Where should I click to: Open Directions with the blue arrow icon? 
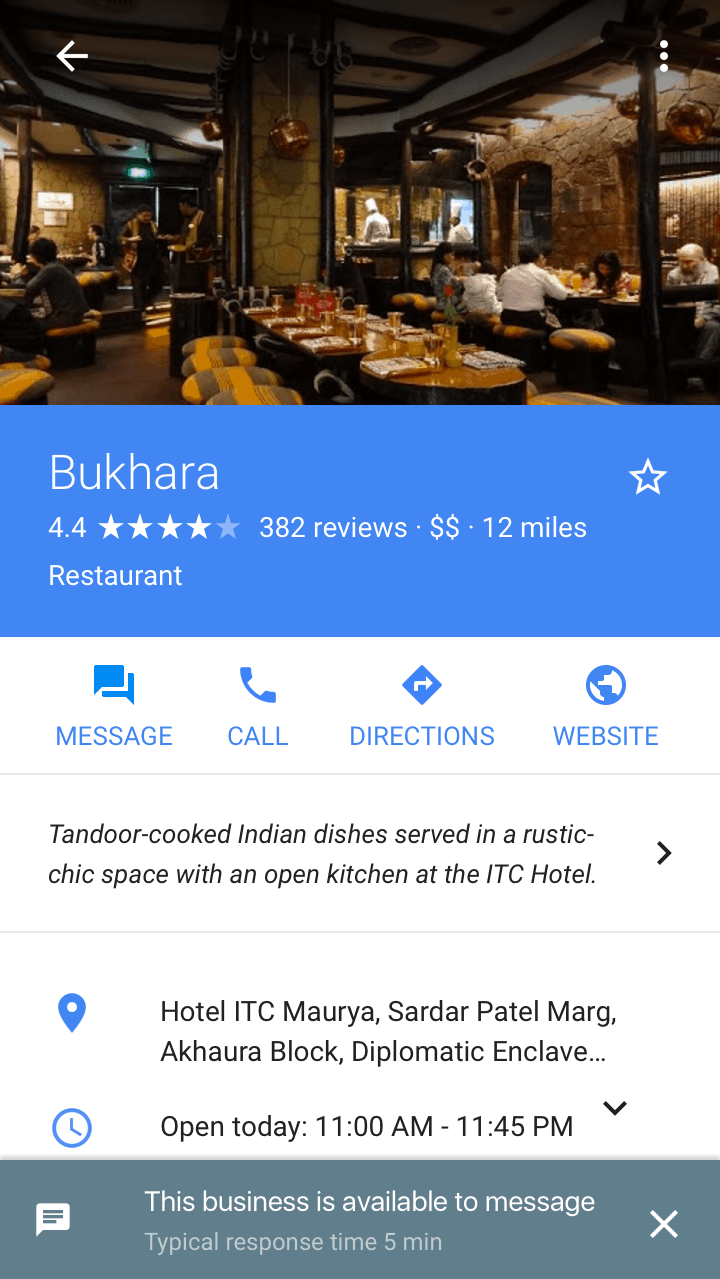pyautogui.click(x=421, y=684)
